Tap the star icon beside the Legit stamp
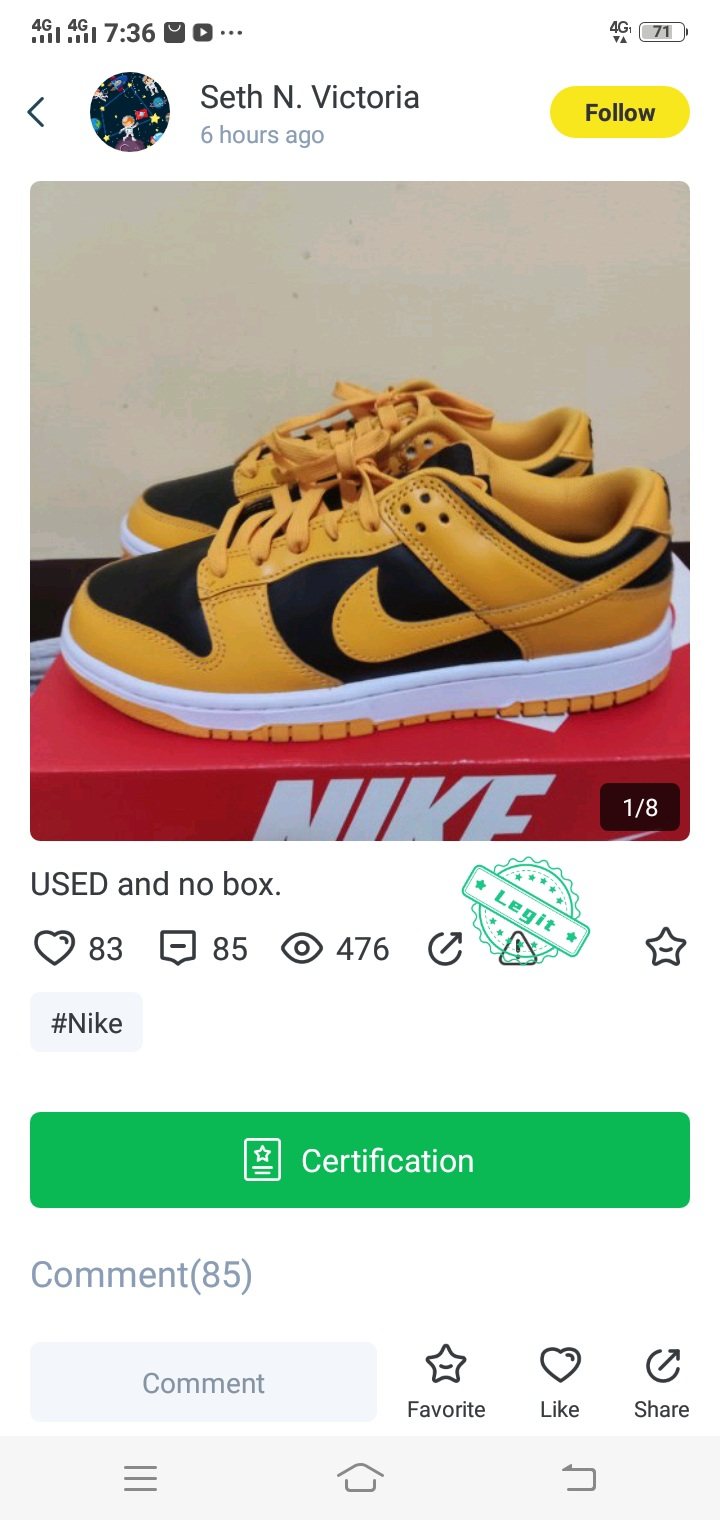 coord(665,947)
